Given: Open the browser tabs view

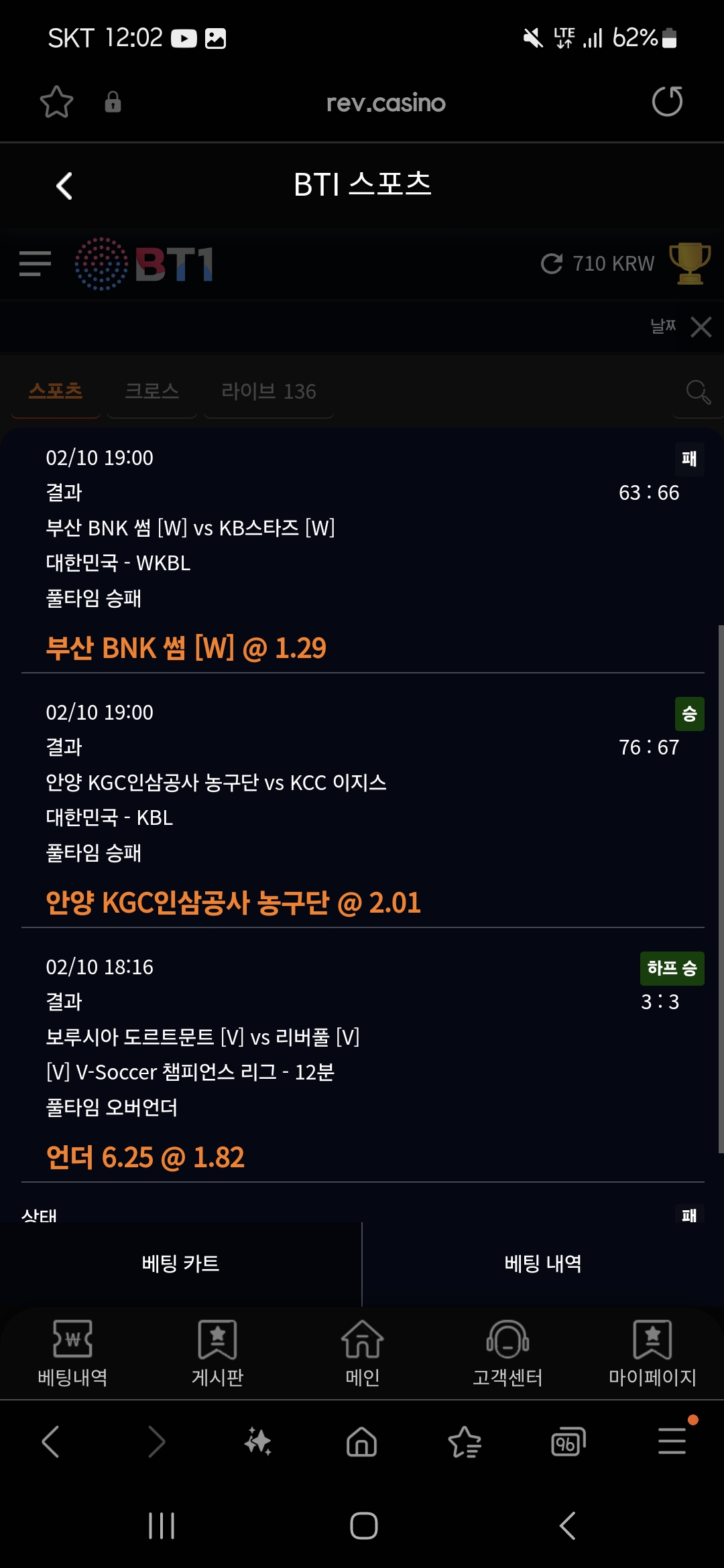Looking at the screenshot, I should (568, 1441).
